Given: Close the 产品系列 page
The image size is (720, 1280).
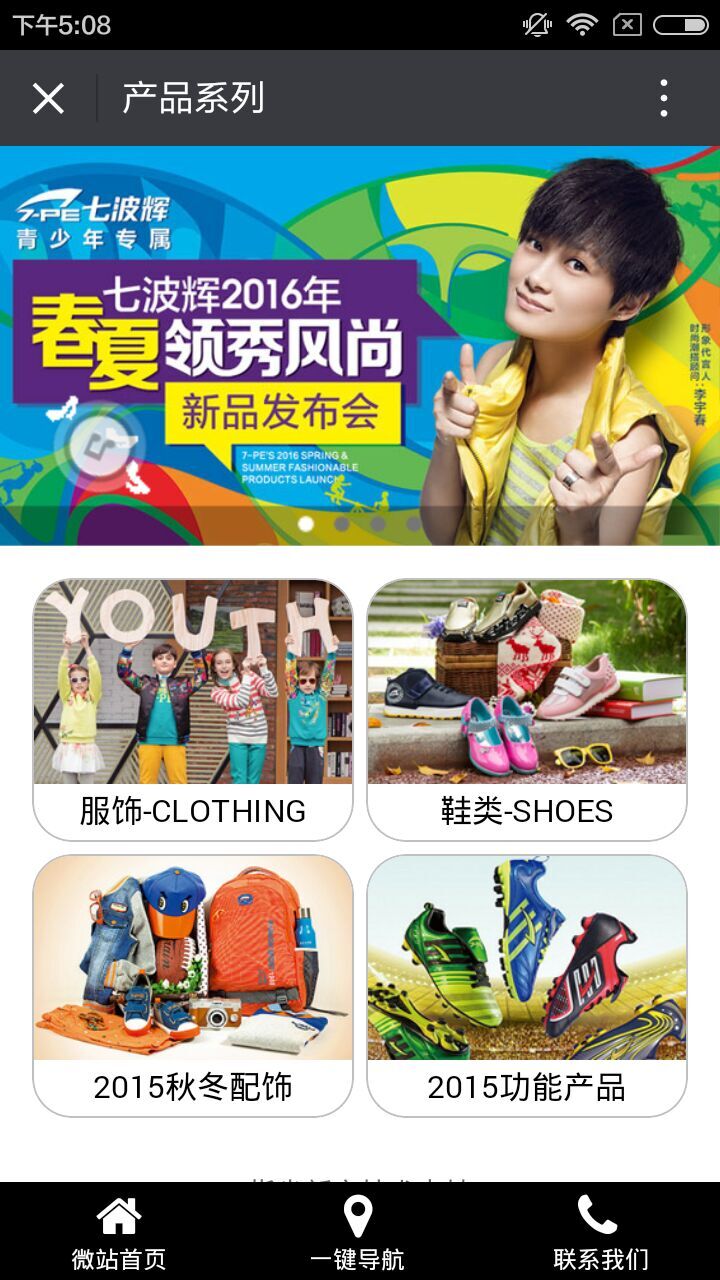Looking at the screenshot, I should (48, 98).
